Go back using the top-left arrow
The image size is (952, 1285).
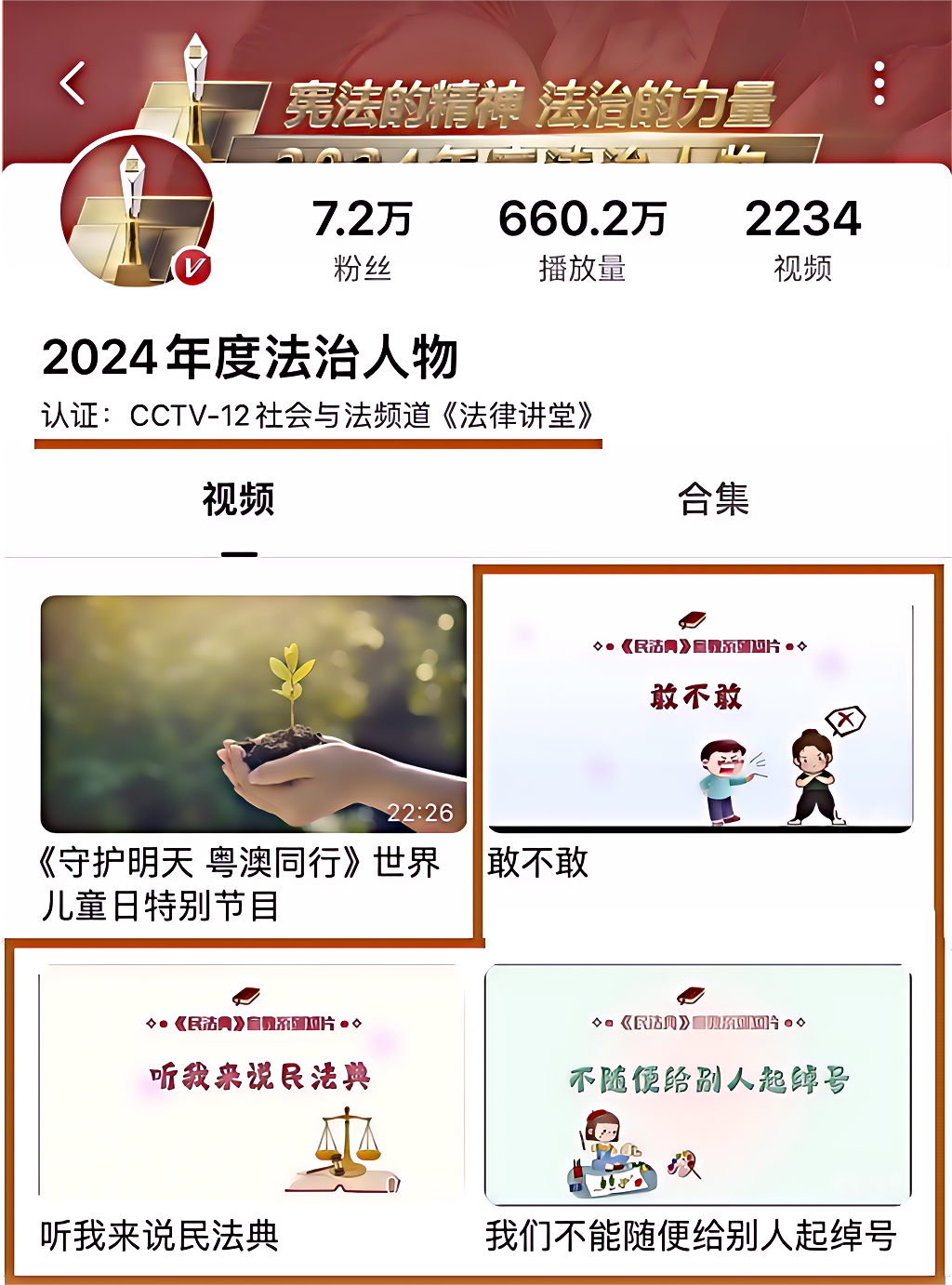(73, 84)
